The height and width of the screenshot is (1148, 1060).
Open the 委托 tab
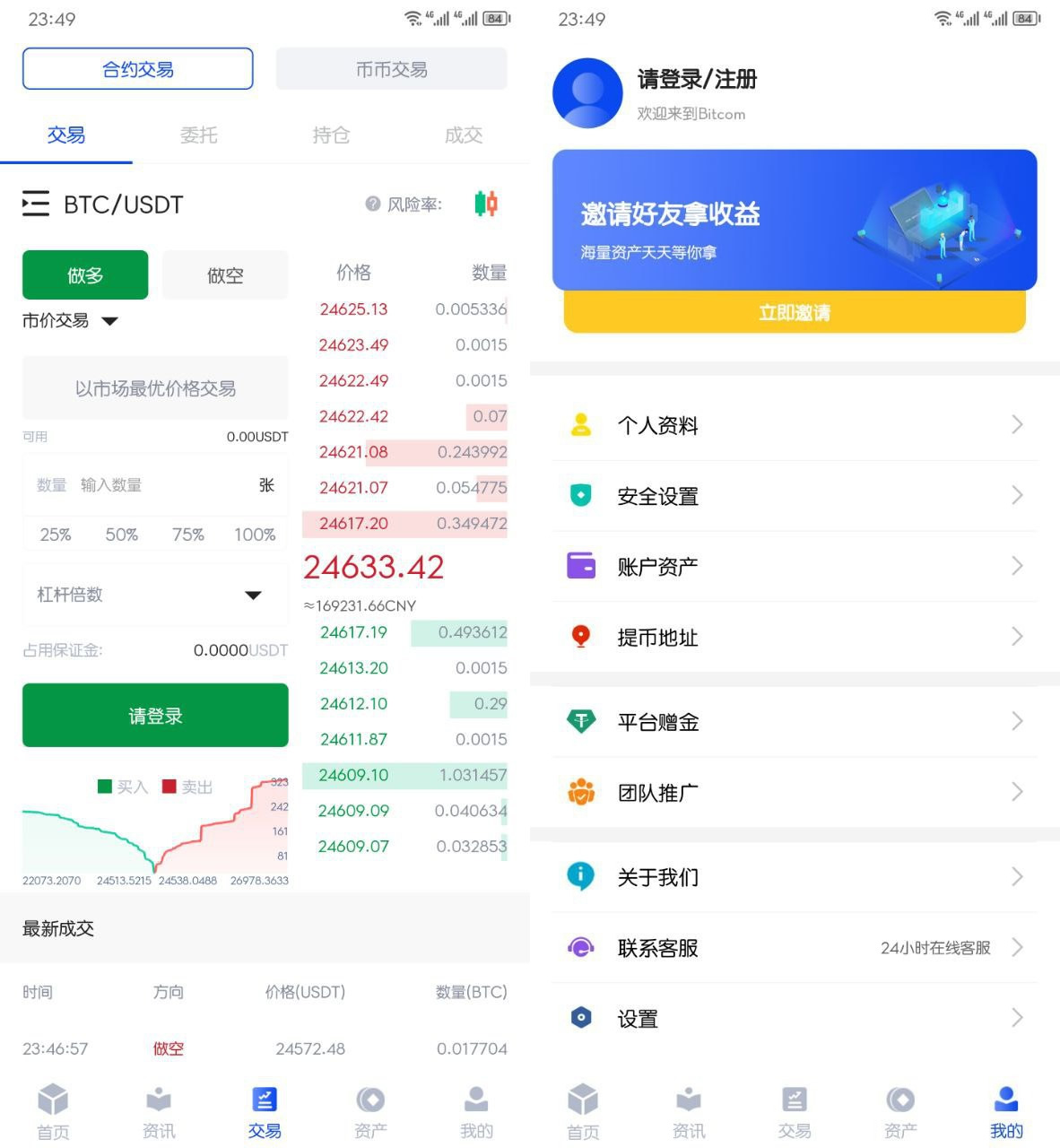coord(198,135)
